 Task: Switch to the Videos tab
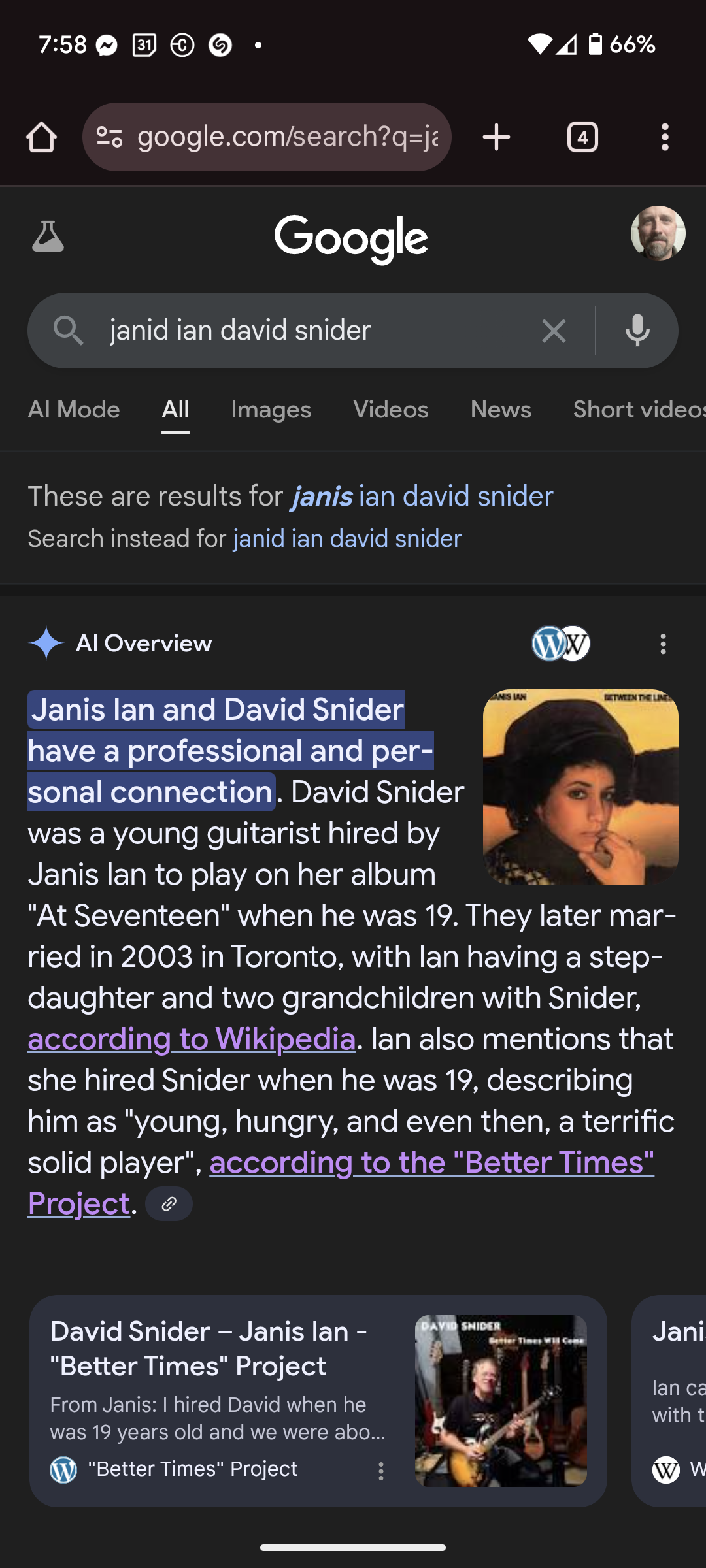coord(391,410)
